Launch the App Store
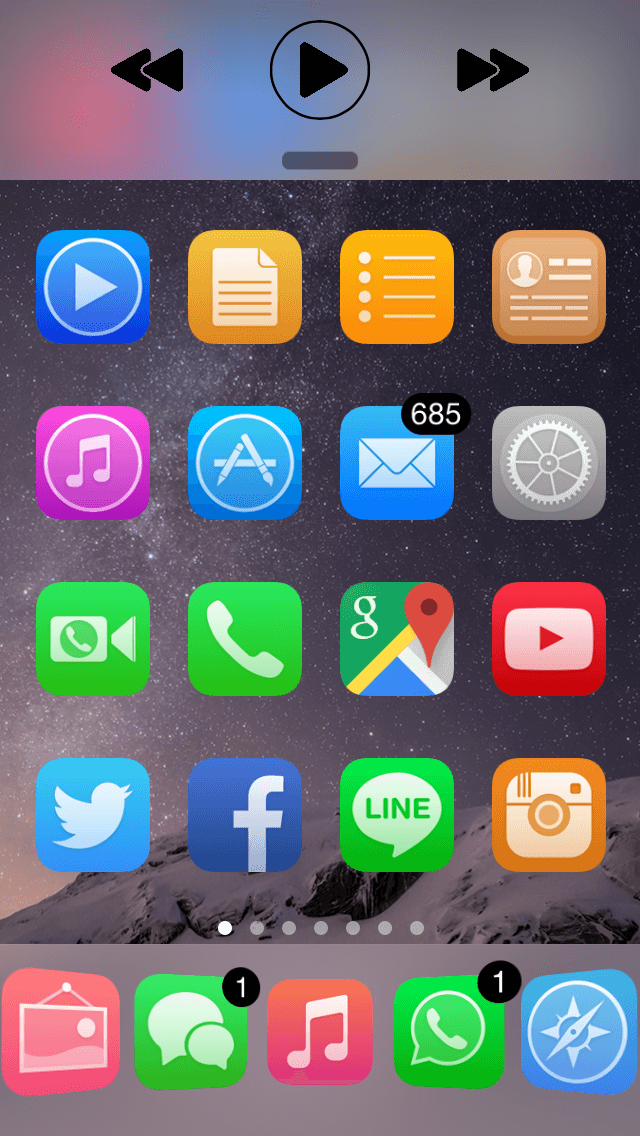 245,463
